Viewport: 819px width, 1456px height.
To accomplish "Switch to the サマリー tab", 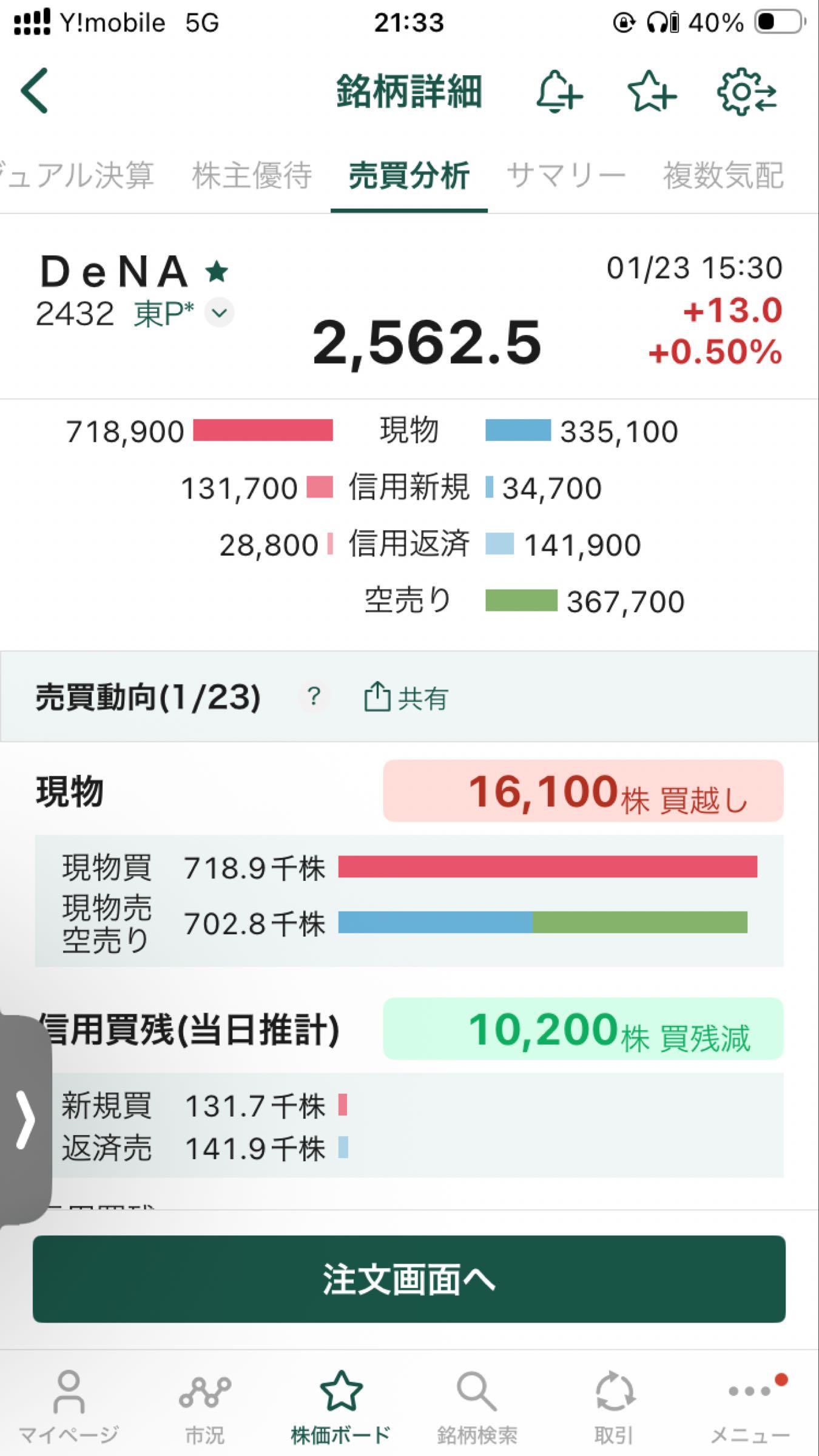I will [x=567, y=176].
